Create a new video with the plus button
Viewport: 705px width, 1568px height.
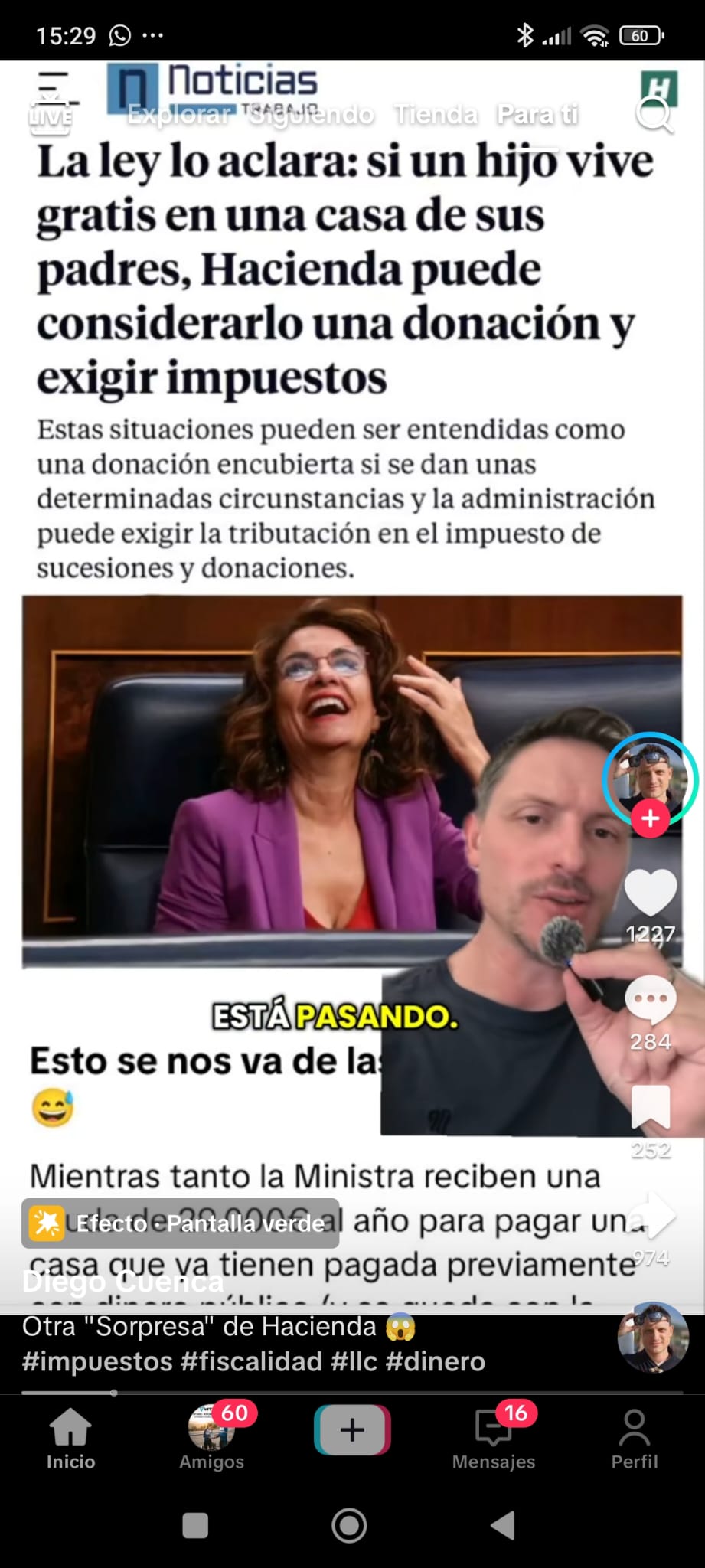pyautogui.click(x=352, y=1430)
